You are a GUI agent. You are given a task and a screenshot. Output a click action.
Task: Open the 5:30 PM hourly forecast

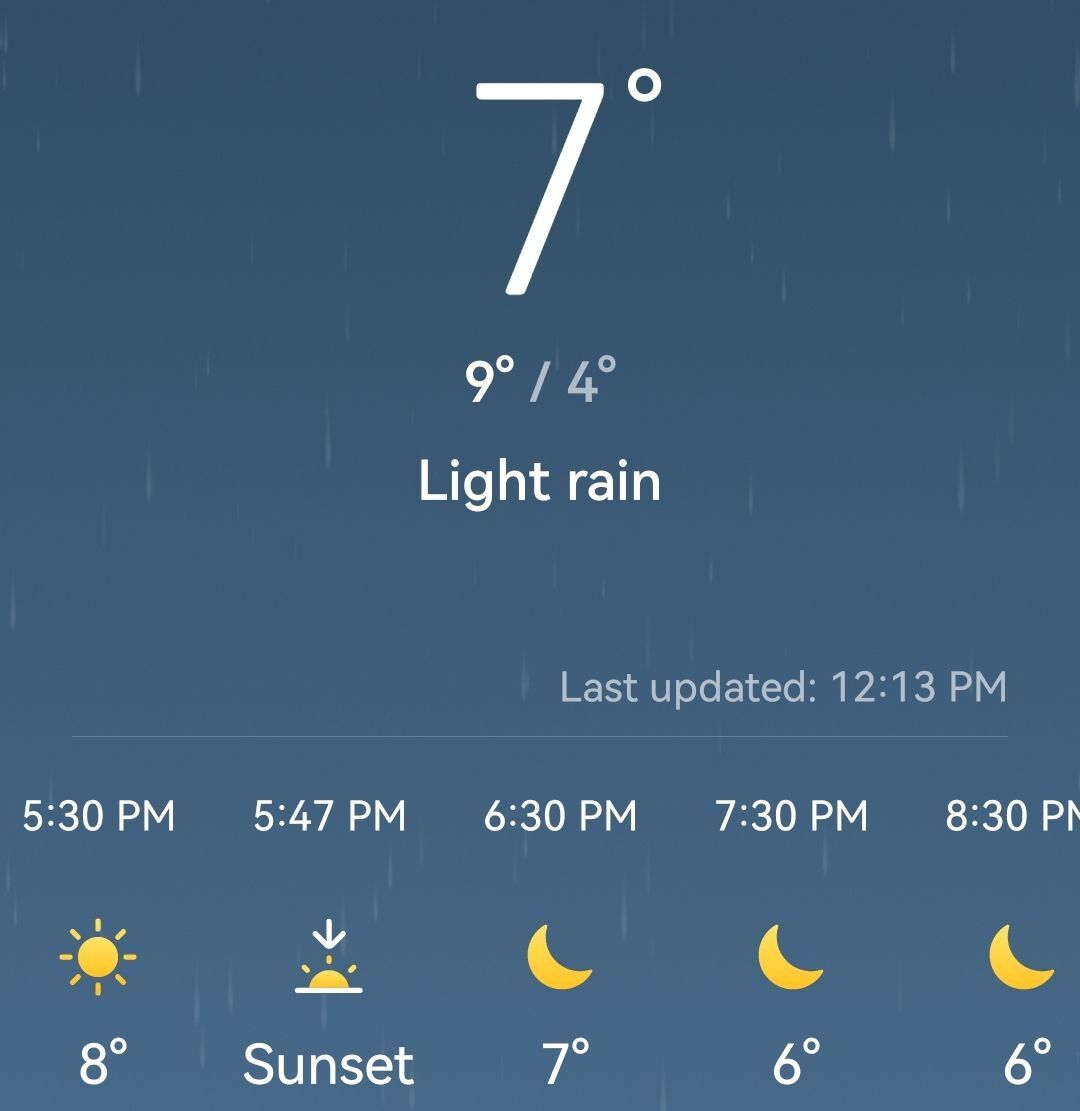98,940
